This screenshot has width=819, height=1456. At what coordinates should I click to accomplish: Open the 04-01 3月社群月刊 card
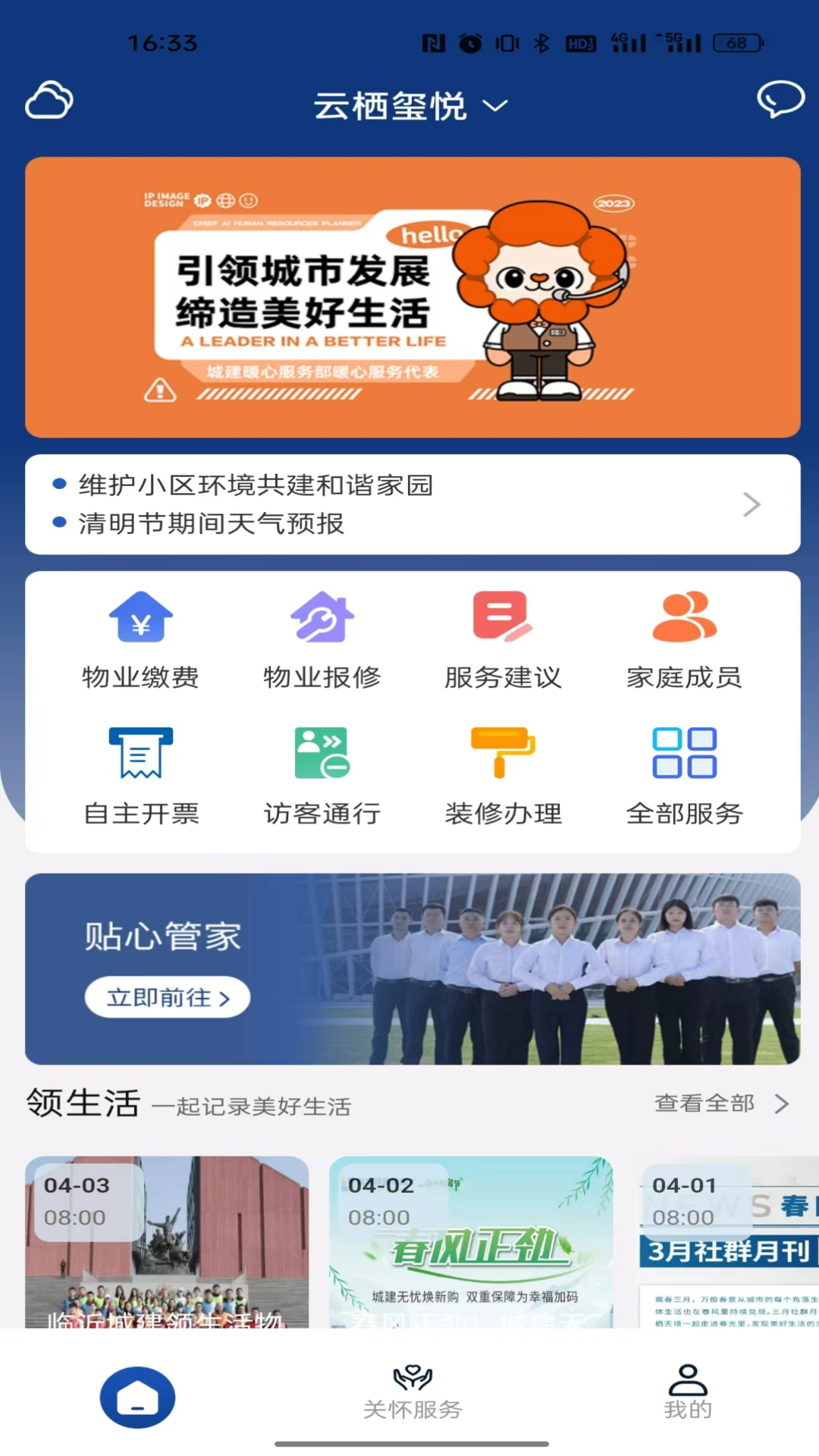pos(726,1242)
